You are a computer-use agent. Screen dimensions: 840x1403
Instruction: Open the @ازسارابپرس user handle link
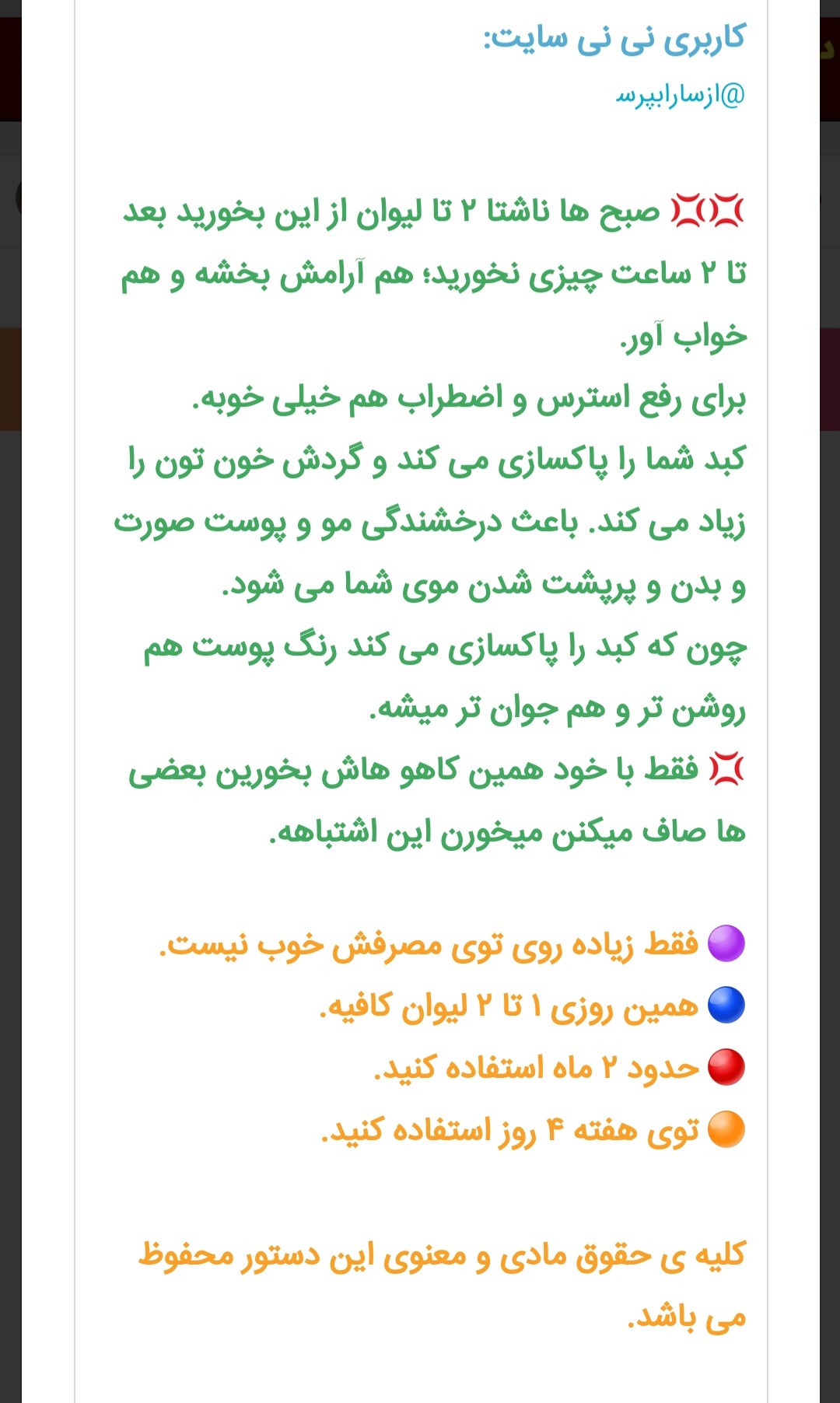coord(680,96)
